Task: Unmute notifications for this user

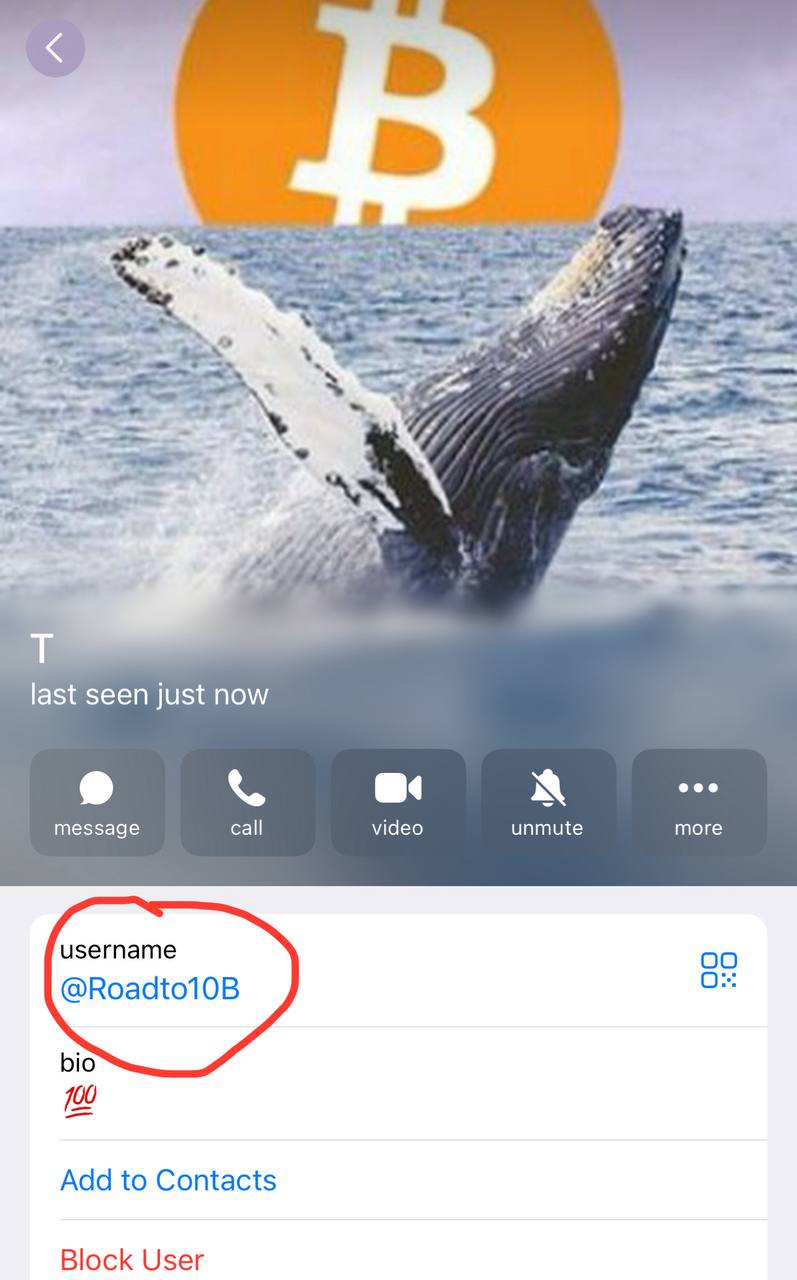Action: (548, 803)
